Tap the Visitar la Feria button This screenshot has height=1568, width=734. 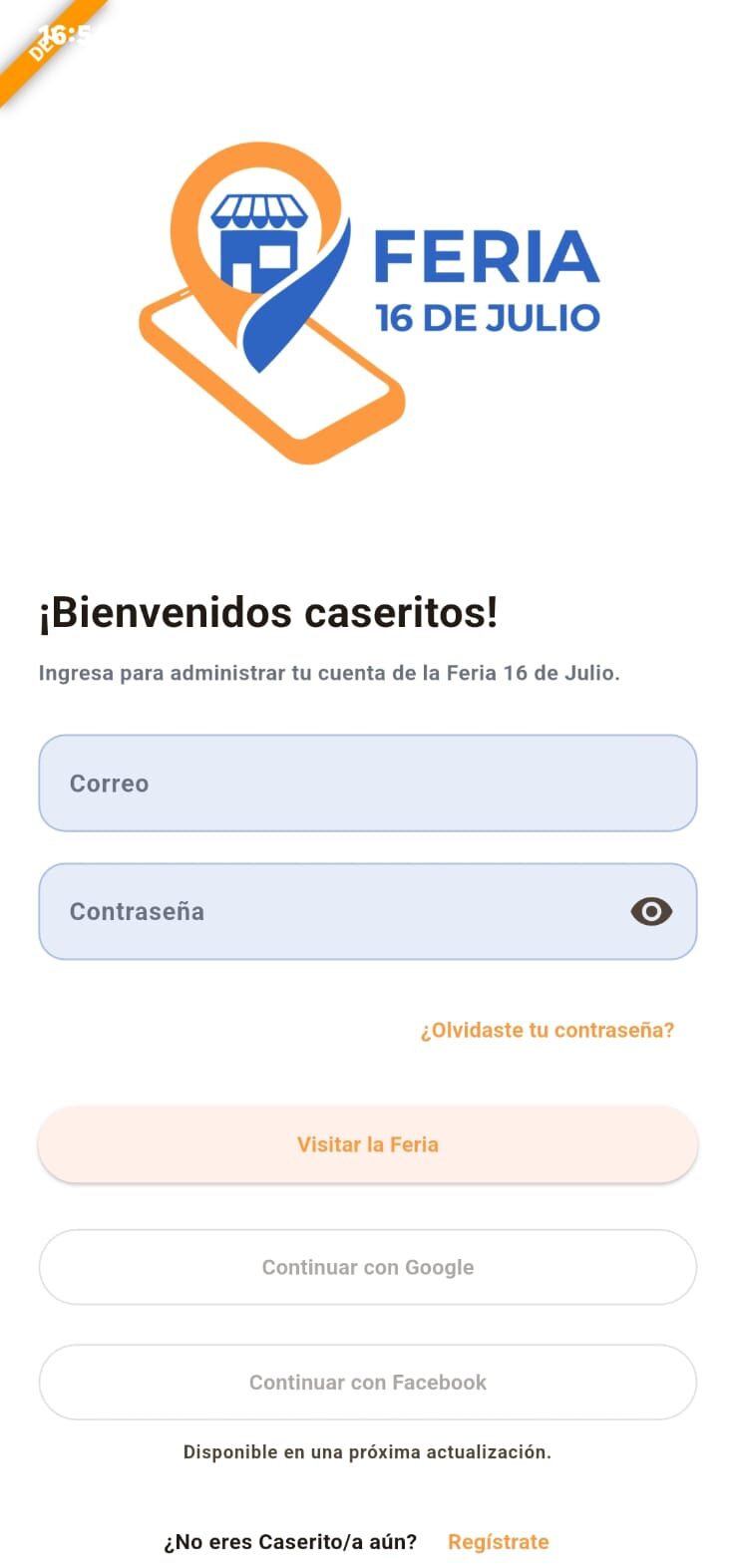(x=367, y=1144)
